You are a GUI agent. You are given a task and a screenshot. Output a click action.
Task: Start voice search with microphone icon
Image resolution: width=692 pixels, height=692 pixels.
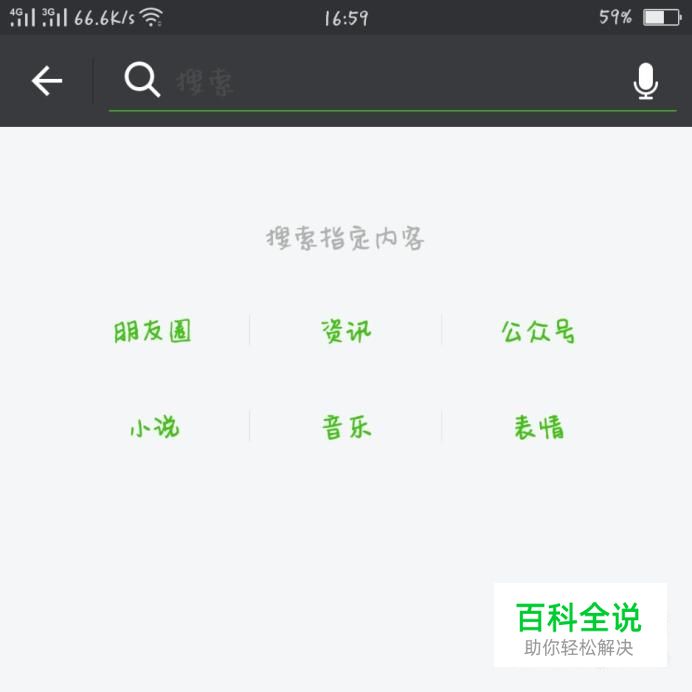point(645,82)
